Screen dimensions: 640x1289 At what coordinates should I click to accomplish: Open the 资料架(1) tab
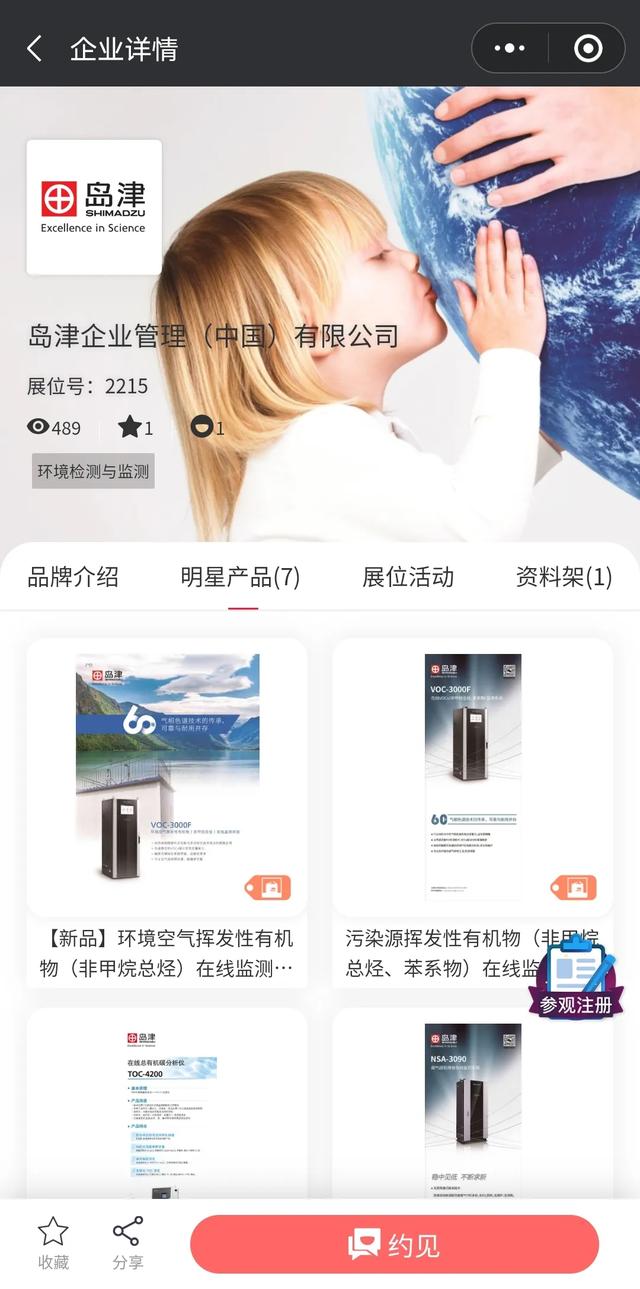(x=563, y=577)
